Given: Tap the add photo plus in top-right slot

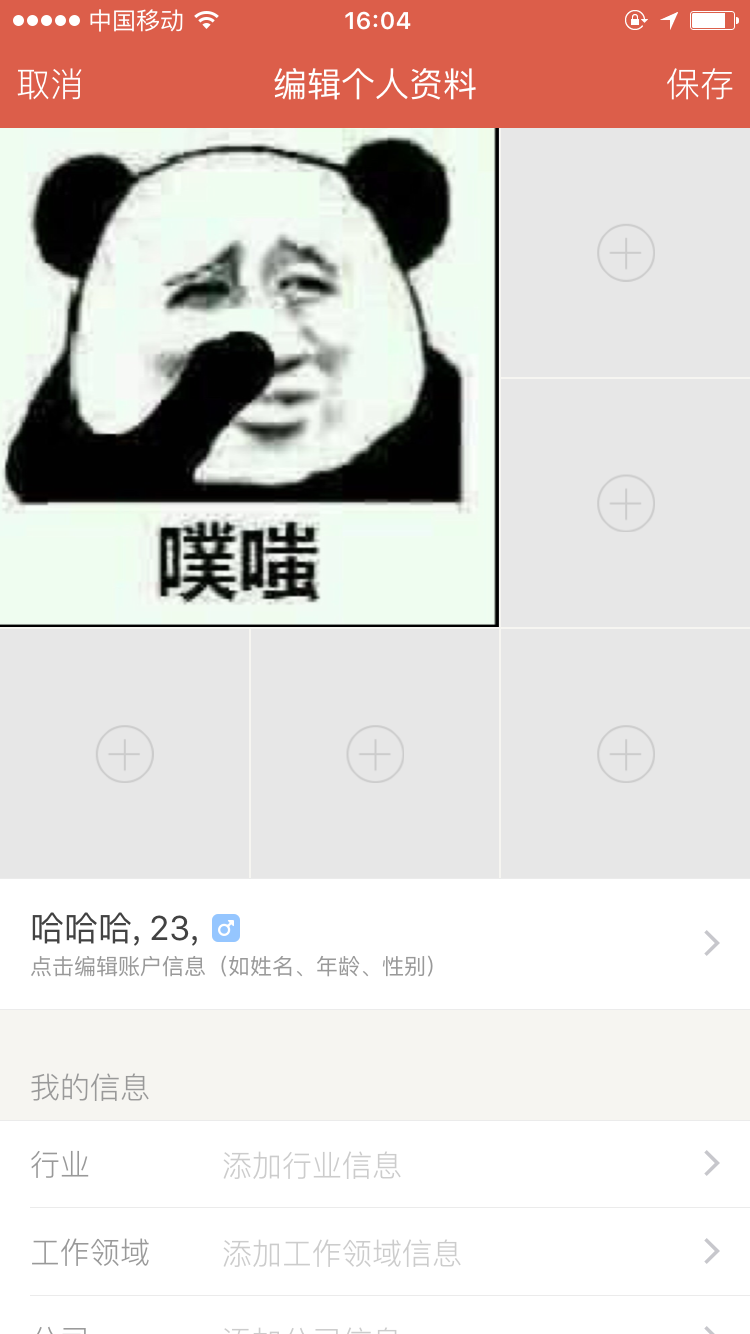Looking at the screenshot, I should [x=626, y=252].
